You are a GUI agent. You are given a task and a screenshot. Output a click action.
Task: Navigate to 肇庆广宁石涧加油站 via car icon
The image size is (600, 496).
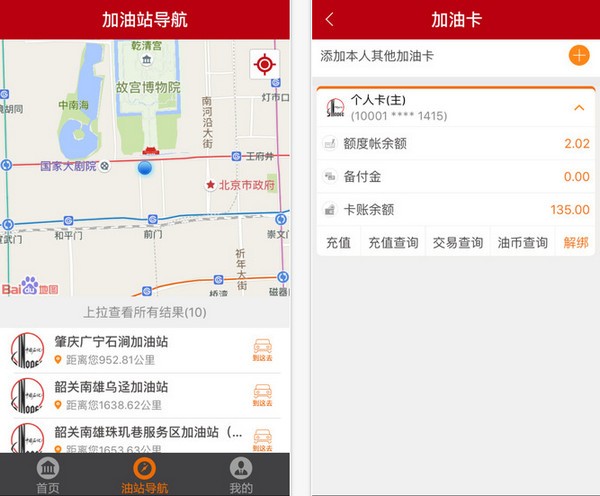263,350
